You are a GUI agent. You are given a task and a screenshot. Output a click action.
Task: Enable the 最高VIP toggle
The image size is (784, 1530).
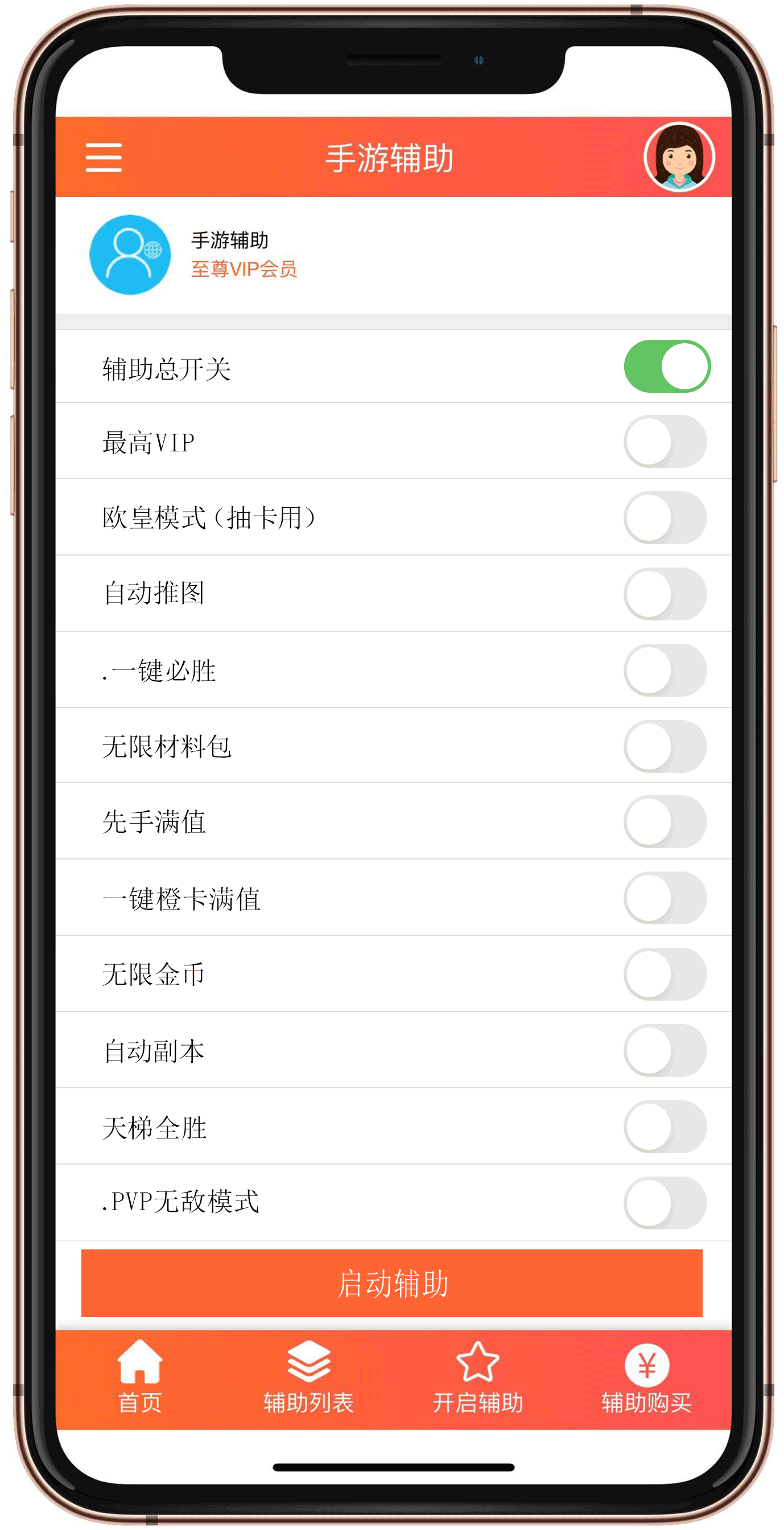(x=665, y=442)
